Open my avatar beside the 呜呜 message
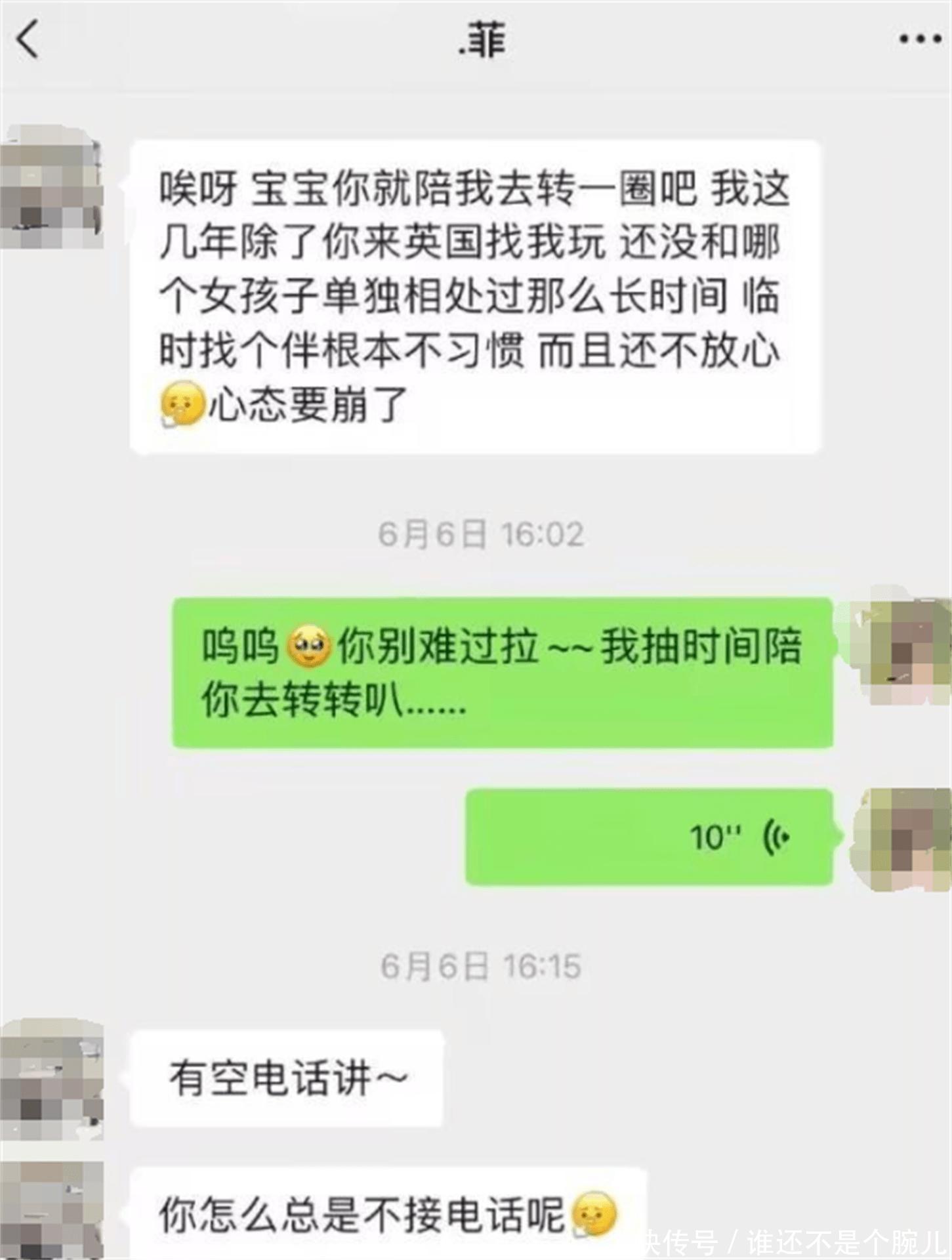 pyautogui.click(x=900, y=646)
